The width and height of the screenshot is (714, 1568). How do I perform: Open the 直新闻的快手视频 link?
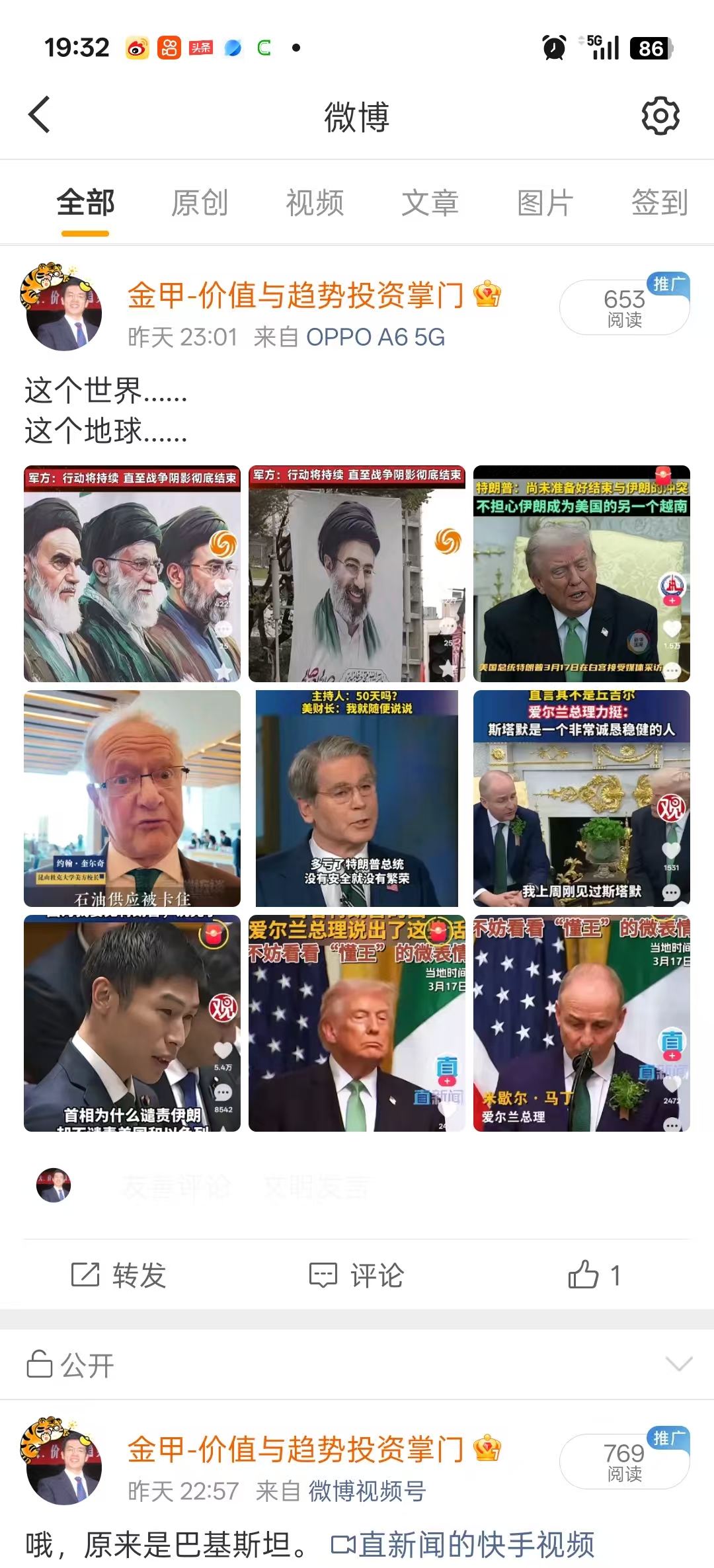click(x=463, y=1544)
